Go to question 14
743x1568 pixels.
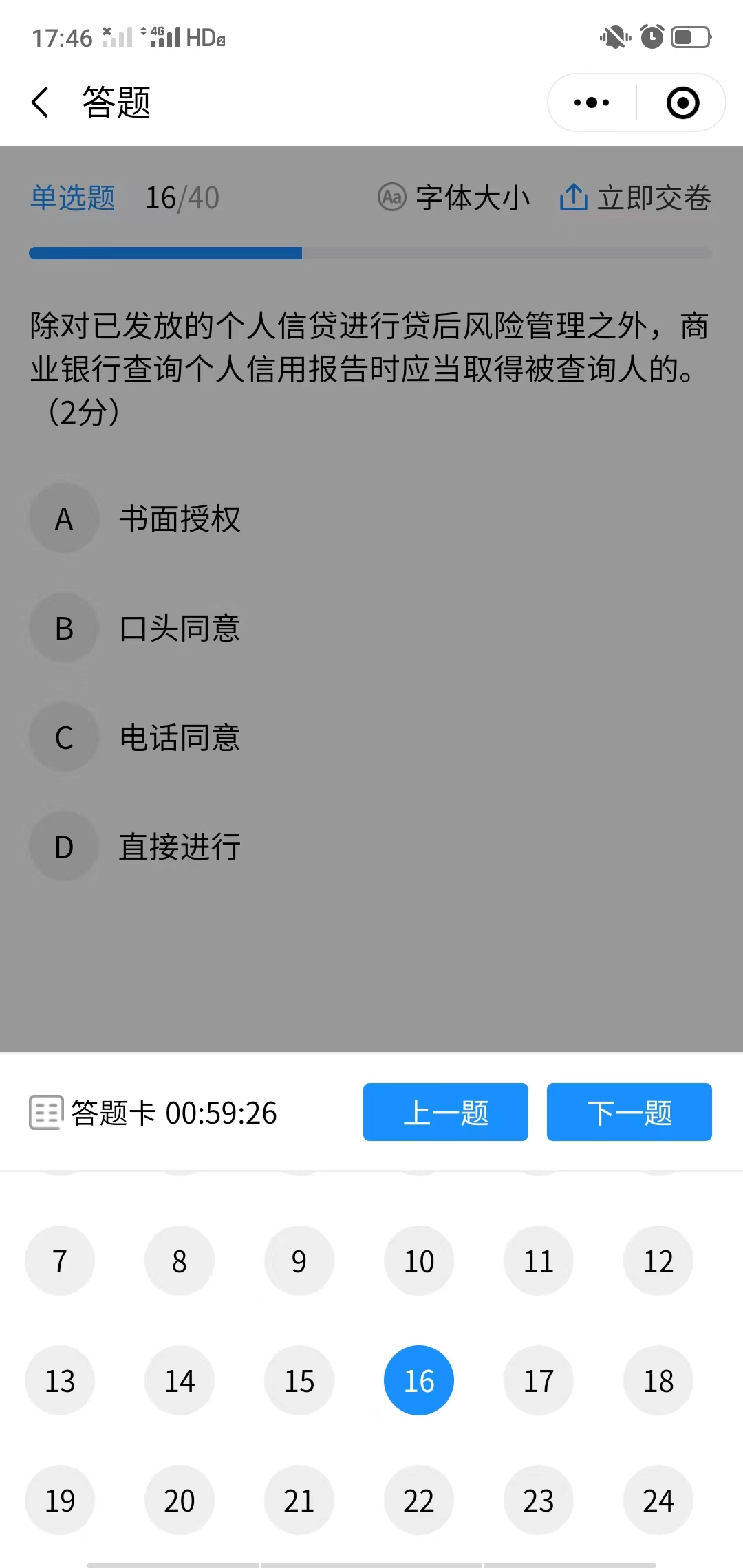tap(180, 1380)
